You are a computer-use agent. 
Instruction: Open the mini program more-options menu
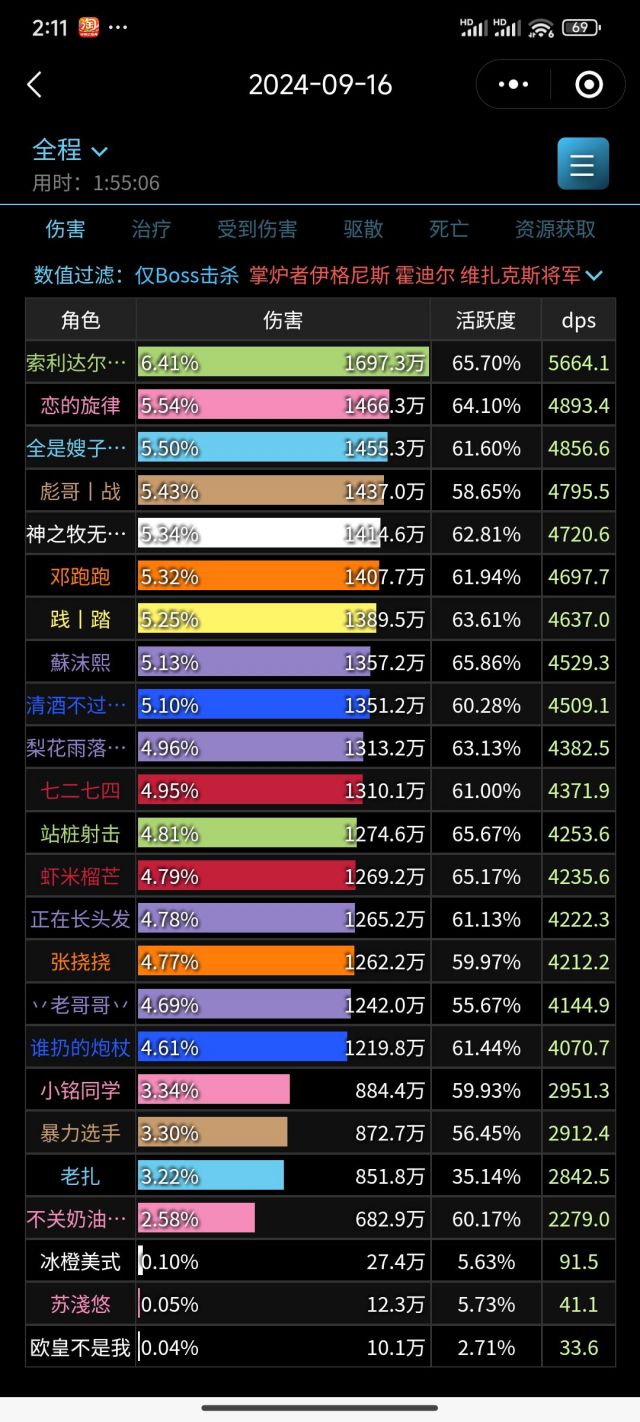click(514, 85)
